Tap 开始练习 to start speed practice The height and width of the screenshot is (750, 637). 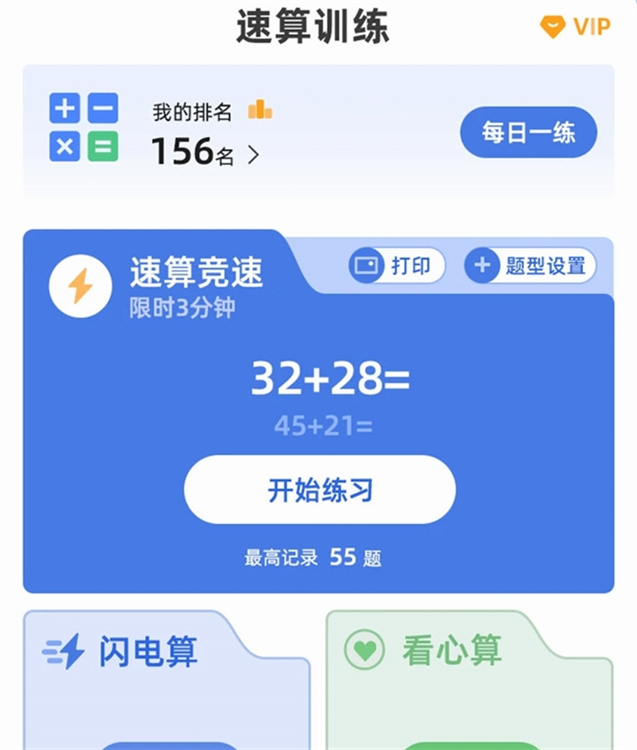tap(320, 490)
